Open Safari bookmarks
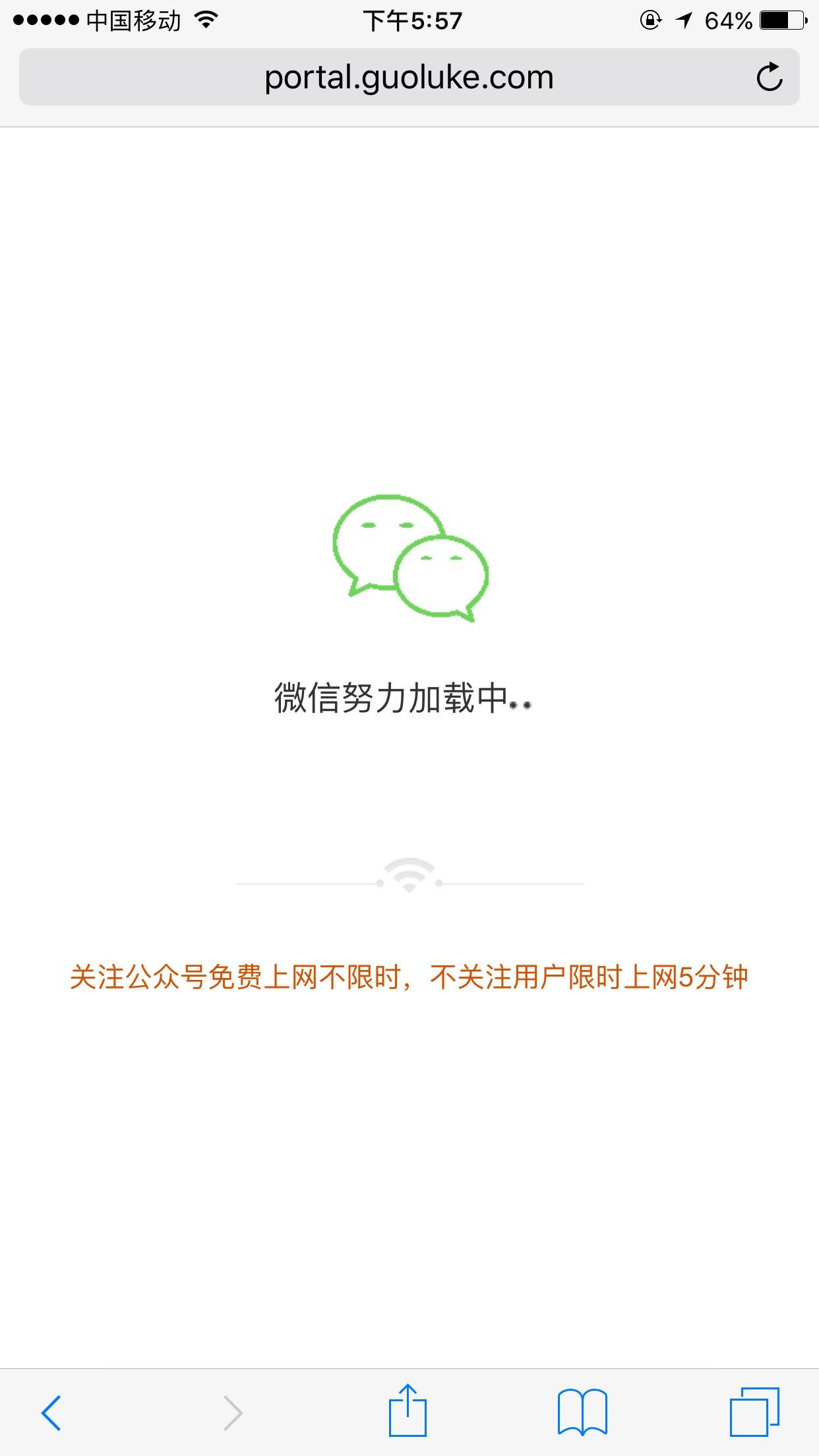819x1456 pixels. coord(582,1412)
